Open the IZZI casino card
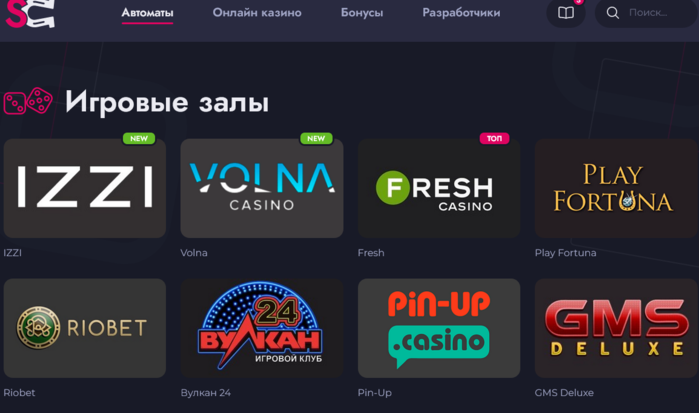Viewport: 699px width, 413px height. (x=85, y=188)
